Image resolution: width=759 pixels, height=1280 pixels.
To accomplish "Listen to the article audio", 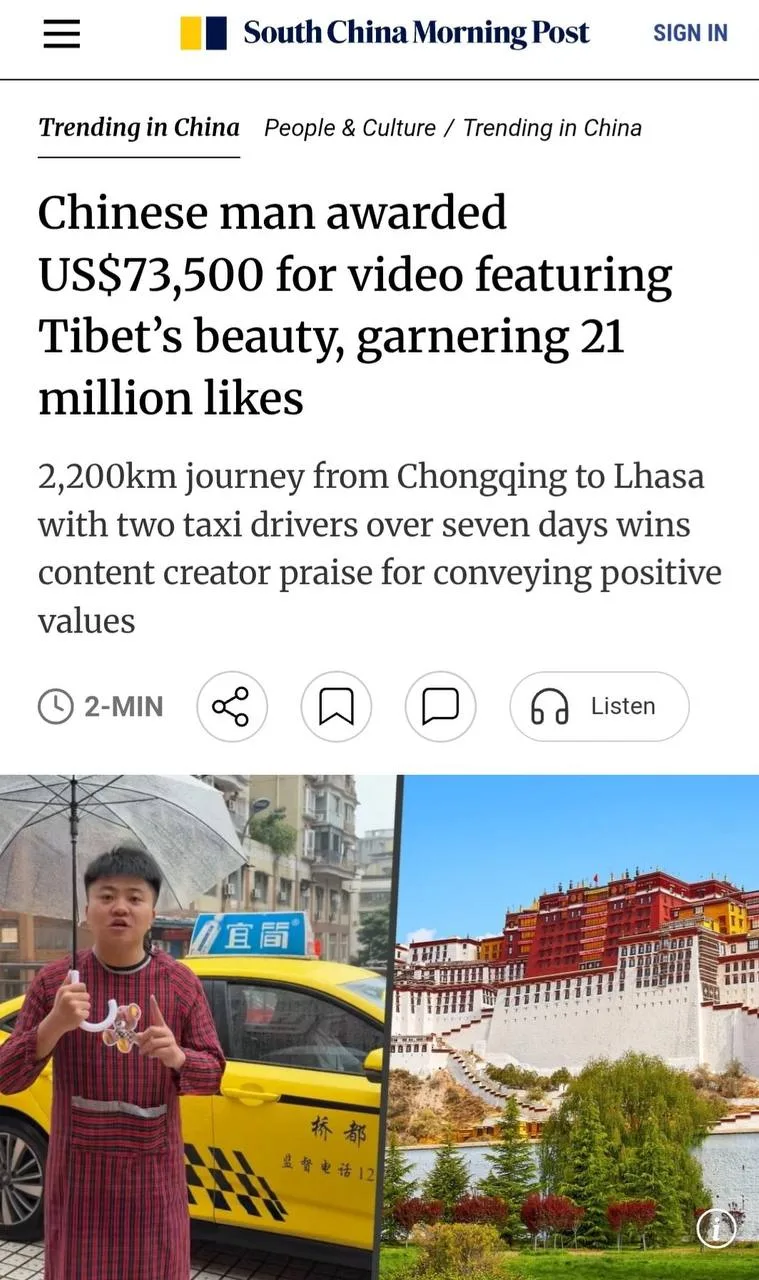I will 599,706.
